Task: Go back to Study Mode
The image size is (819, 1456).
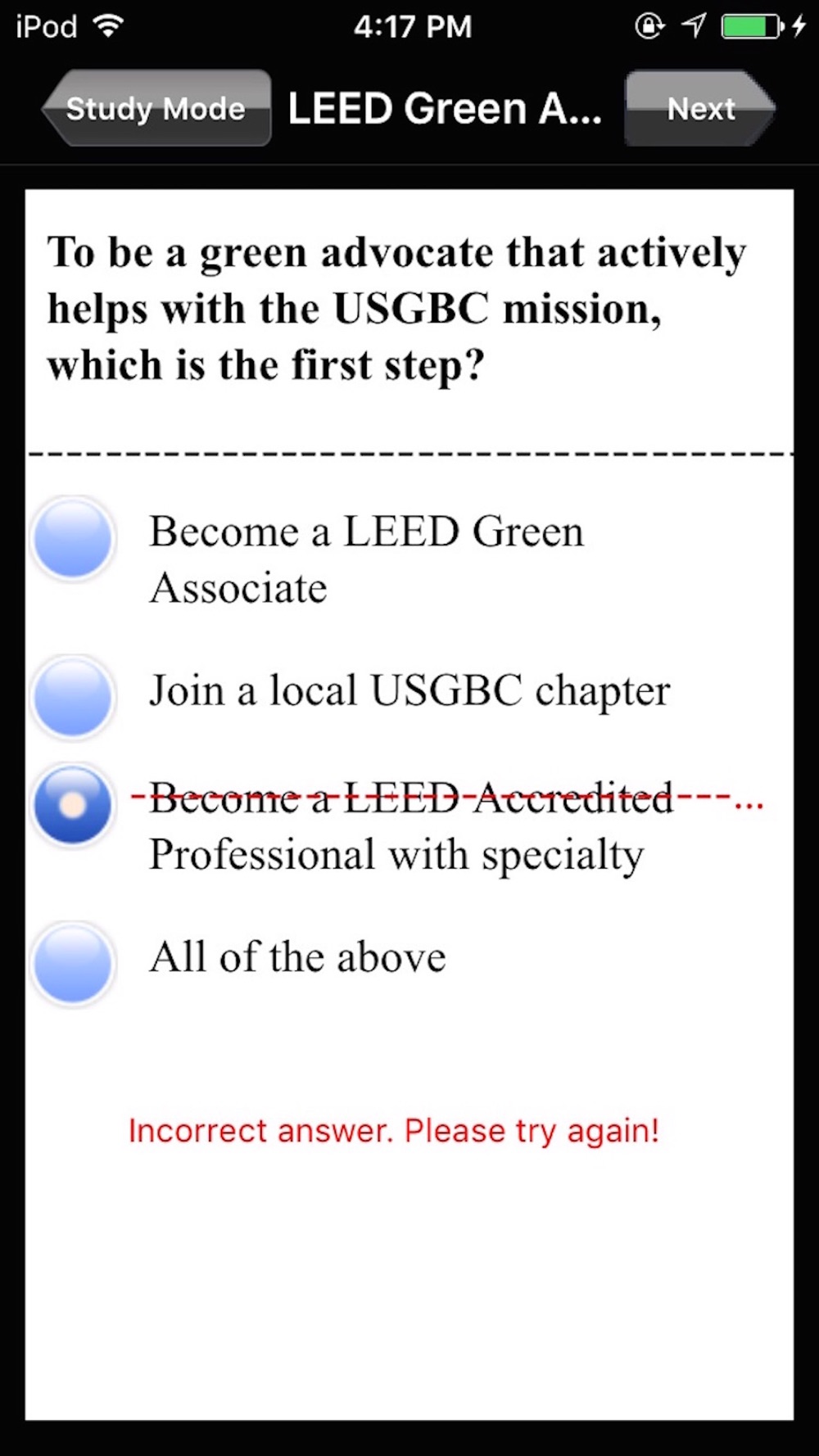Action: [156, 109]
